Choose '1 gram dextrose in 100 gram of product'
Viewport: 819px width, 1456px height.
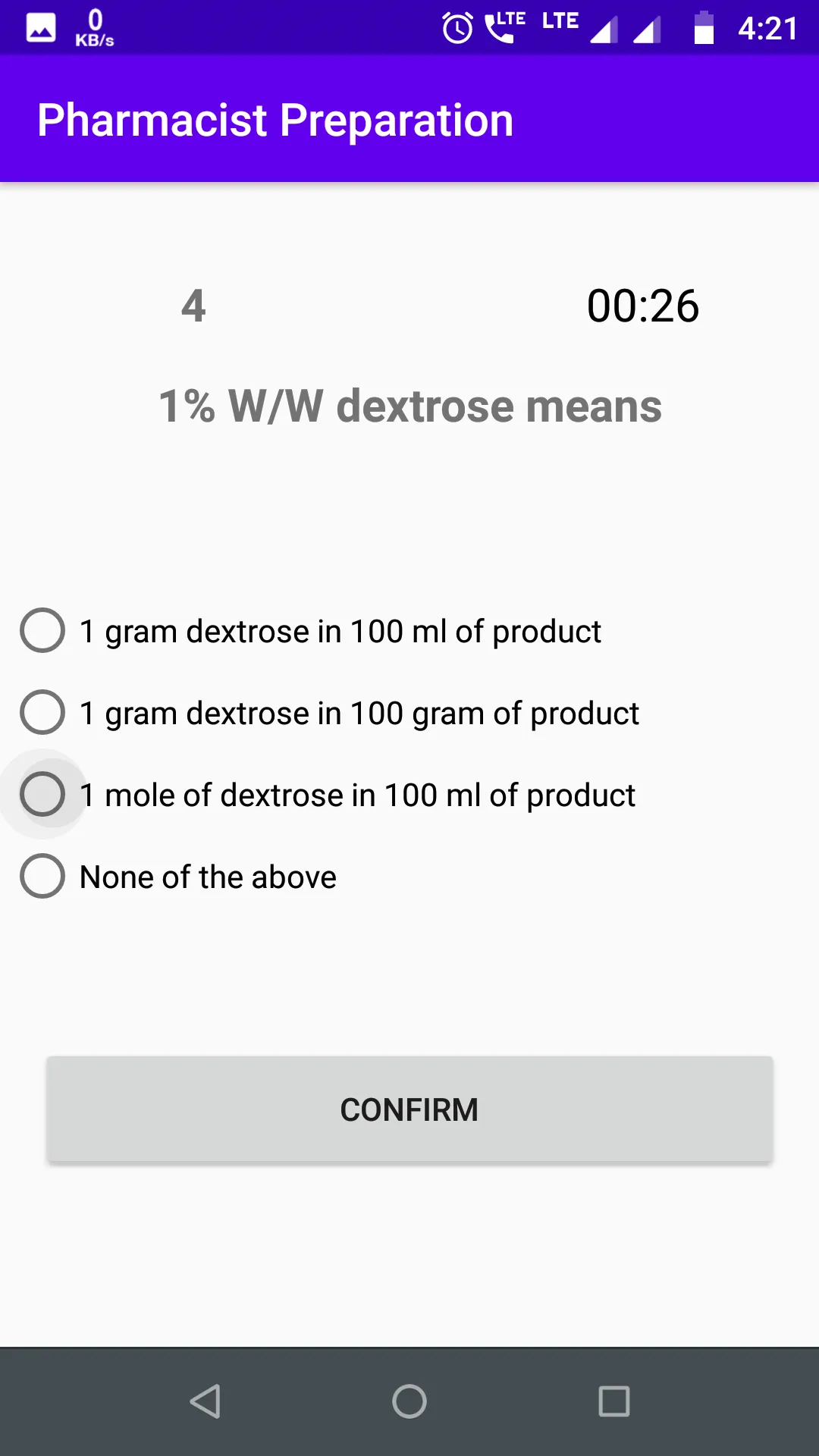coord(330,713)
